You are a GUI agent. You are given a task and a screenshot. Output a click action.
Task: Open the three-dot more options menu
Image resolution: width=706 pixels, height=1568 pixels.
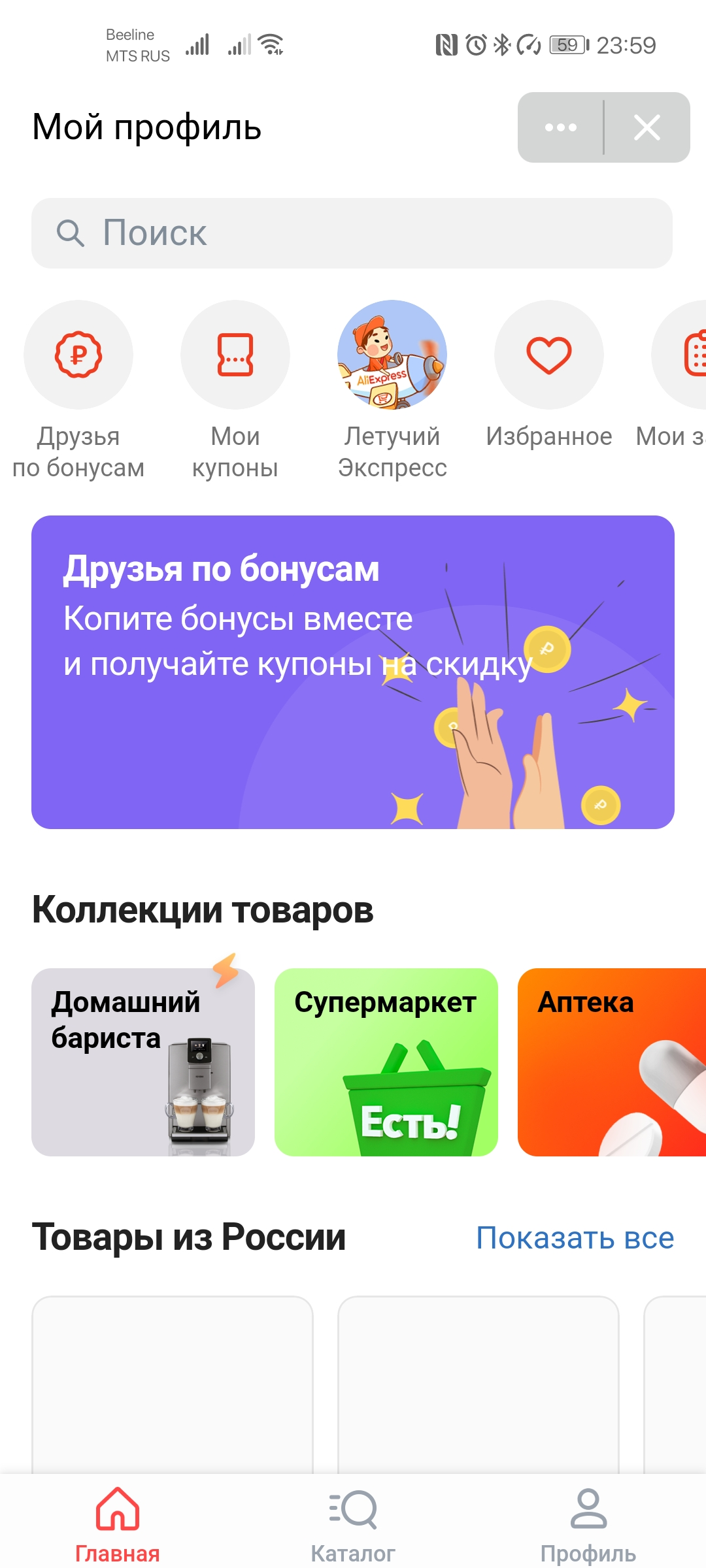pyautogui.click(x=561, y=127)
